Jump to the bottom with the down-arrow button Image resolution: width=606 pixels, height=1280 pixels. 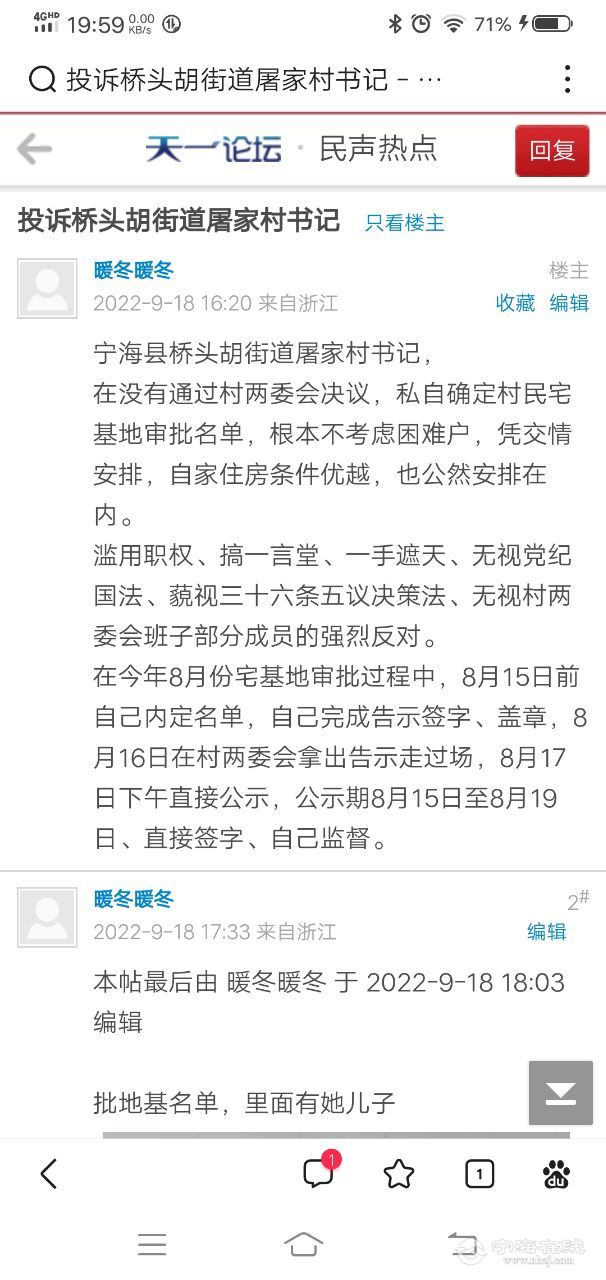pos(560,1093)
